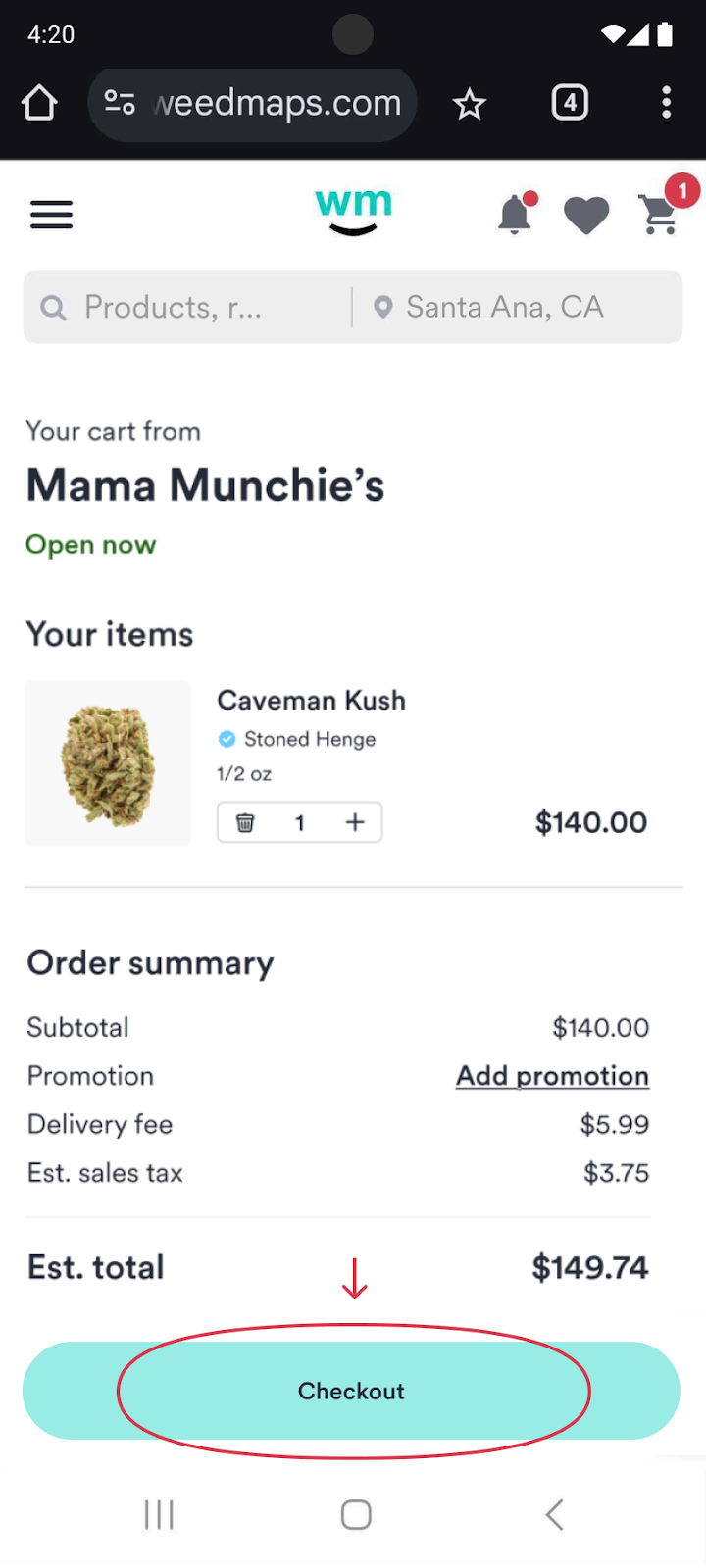
Task: Open the browser overflow menu
Action: coord(667,103)
